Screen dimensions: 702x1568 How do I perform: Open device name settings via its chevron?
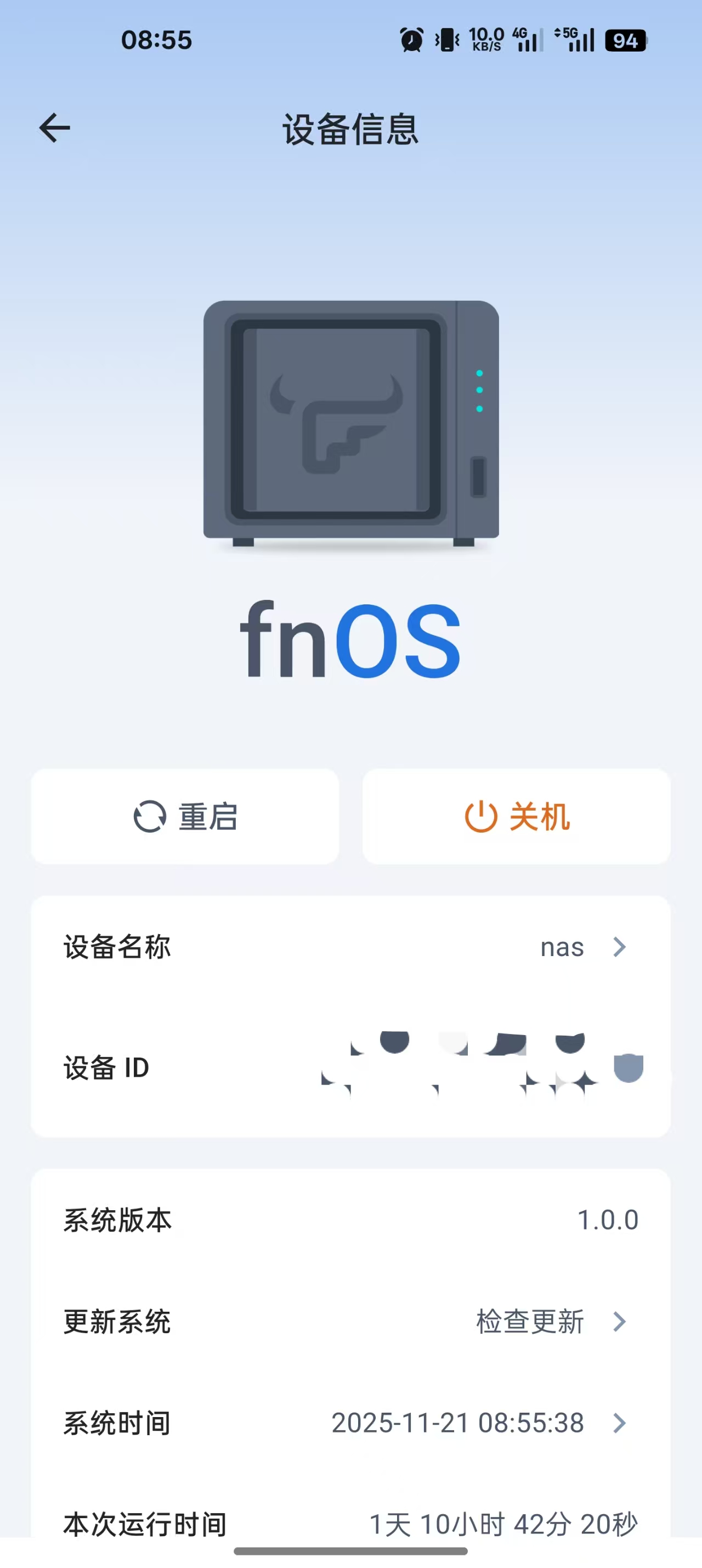click(619, 947)
